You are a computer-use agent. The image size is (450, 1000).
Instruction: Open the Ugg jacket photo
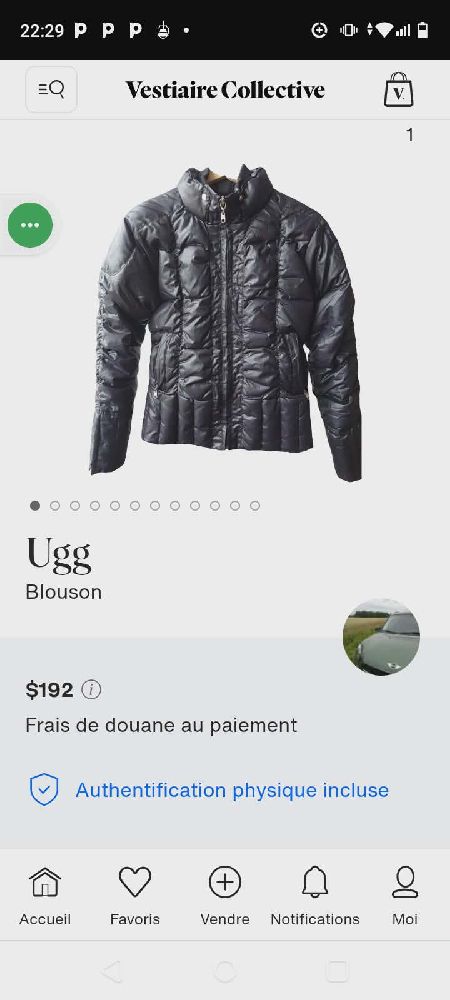[x=225, y=322]
